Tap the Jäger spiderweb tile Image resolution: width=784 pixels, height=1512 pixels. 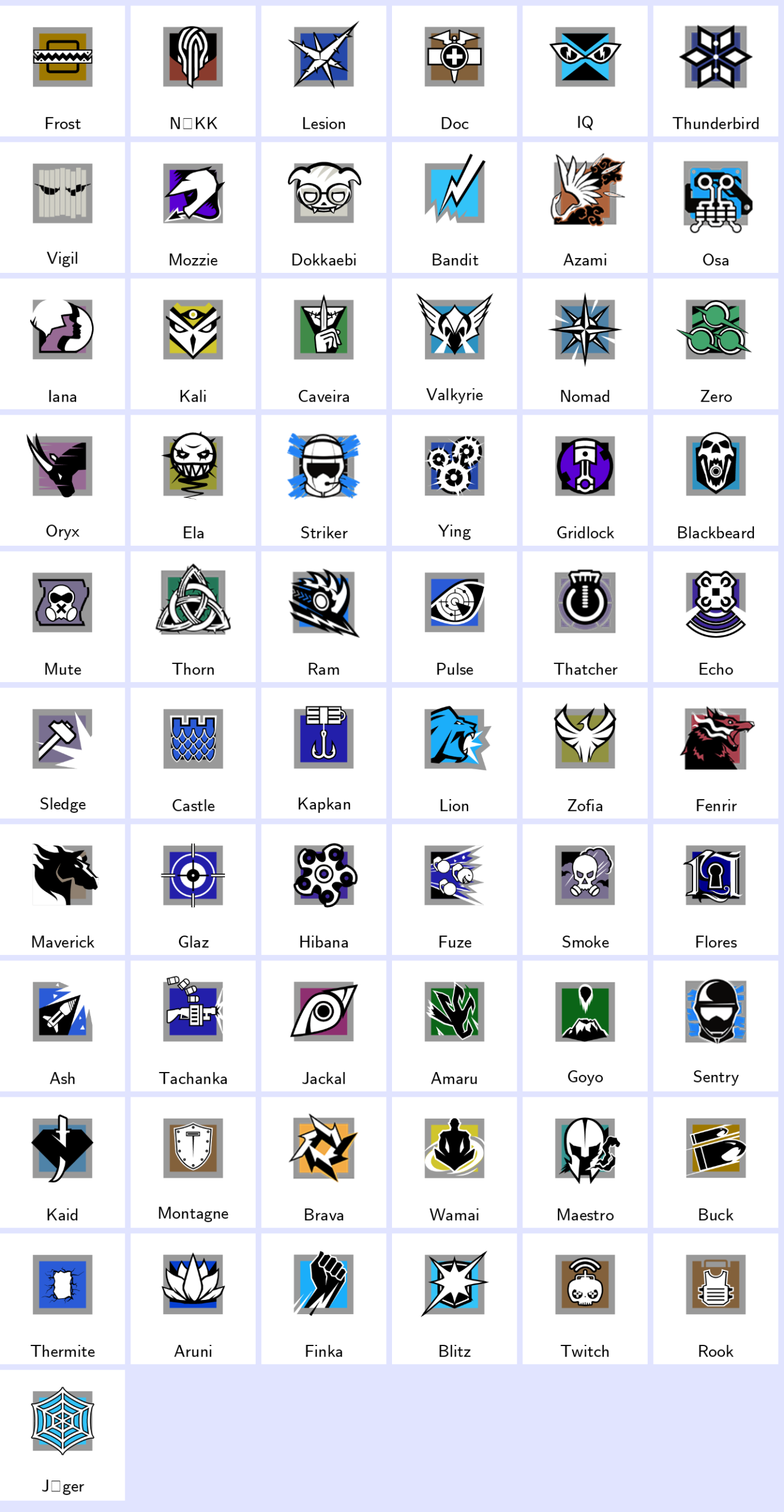(63, 1436)
